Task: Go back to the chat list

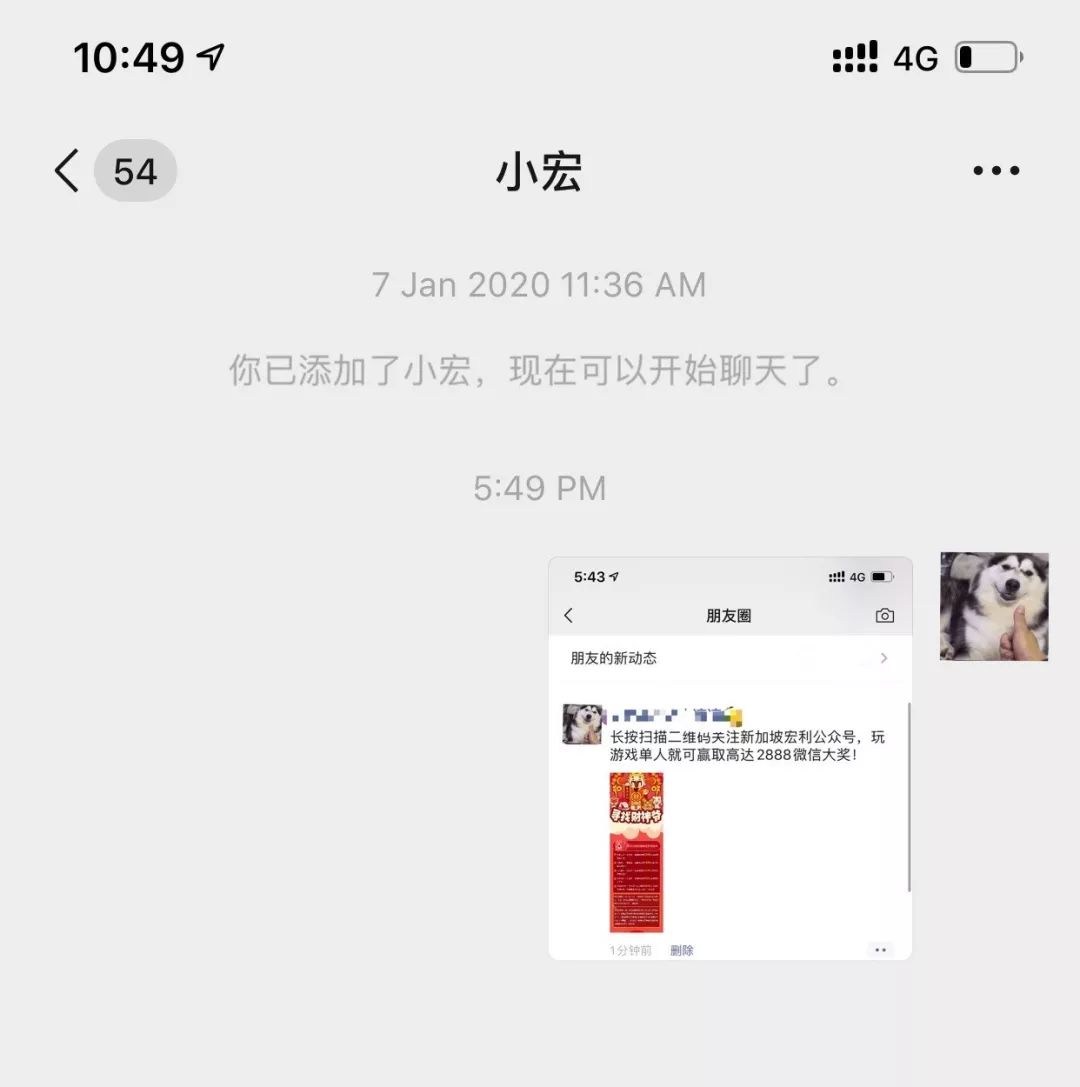Action: 68,171
